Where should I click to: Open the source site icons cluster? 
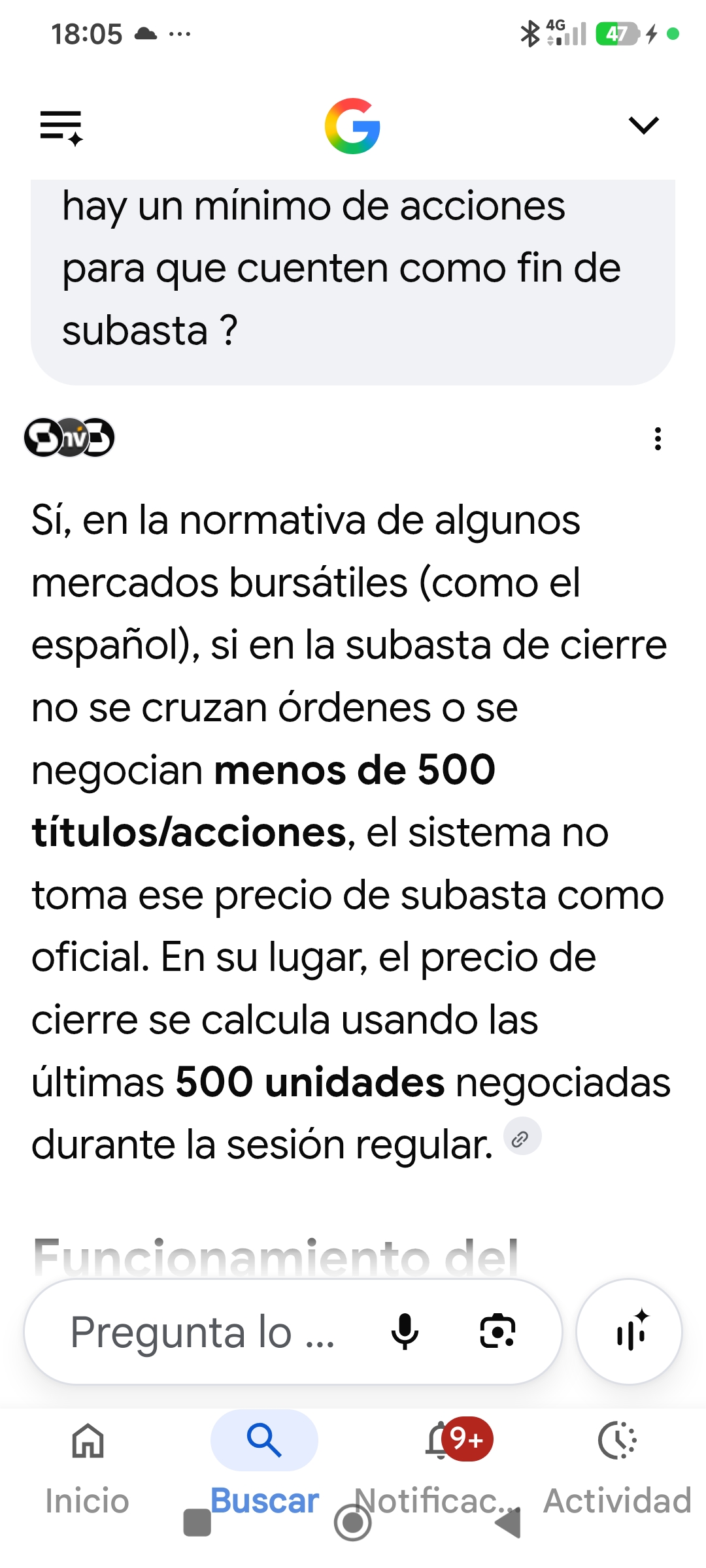[x=69, y=438]
